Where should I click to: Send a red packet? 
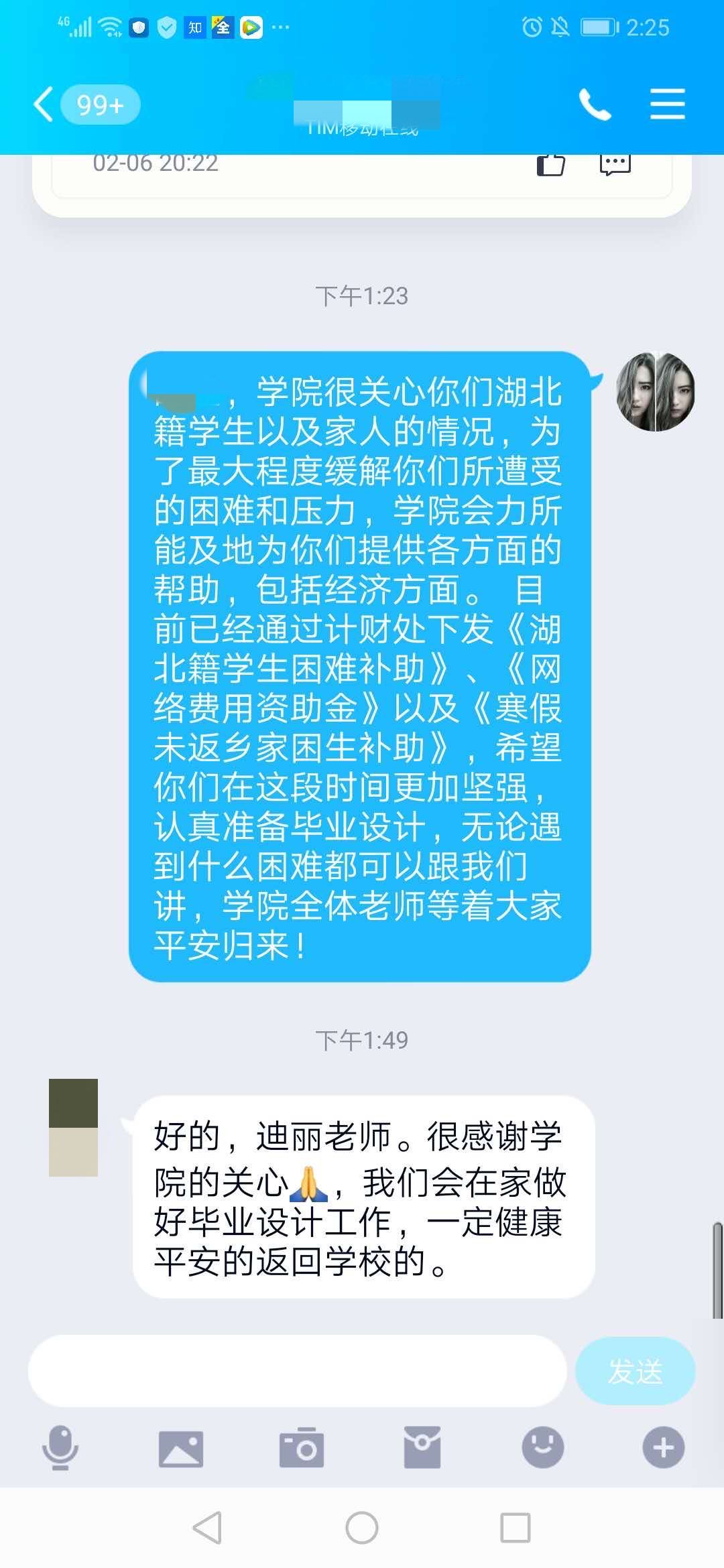click(422, 1448)
